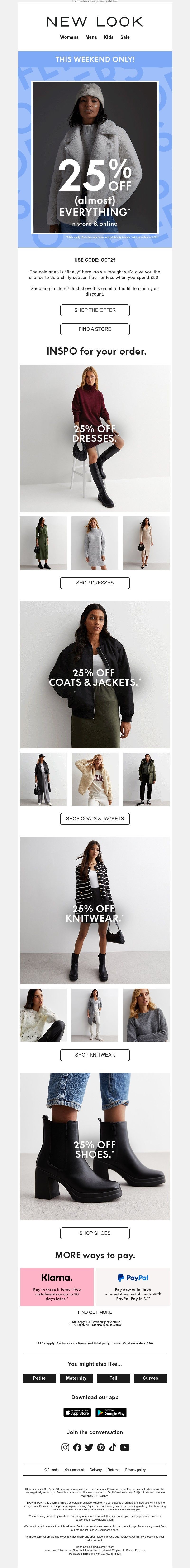Select the Petite category button

pos(39,1378)
